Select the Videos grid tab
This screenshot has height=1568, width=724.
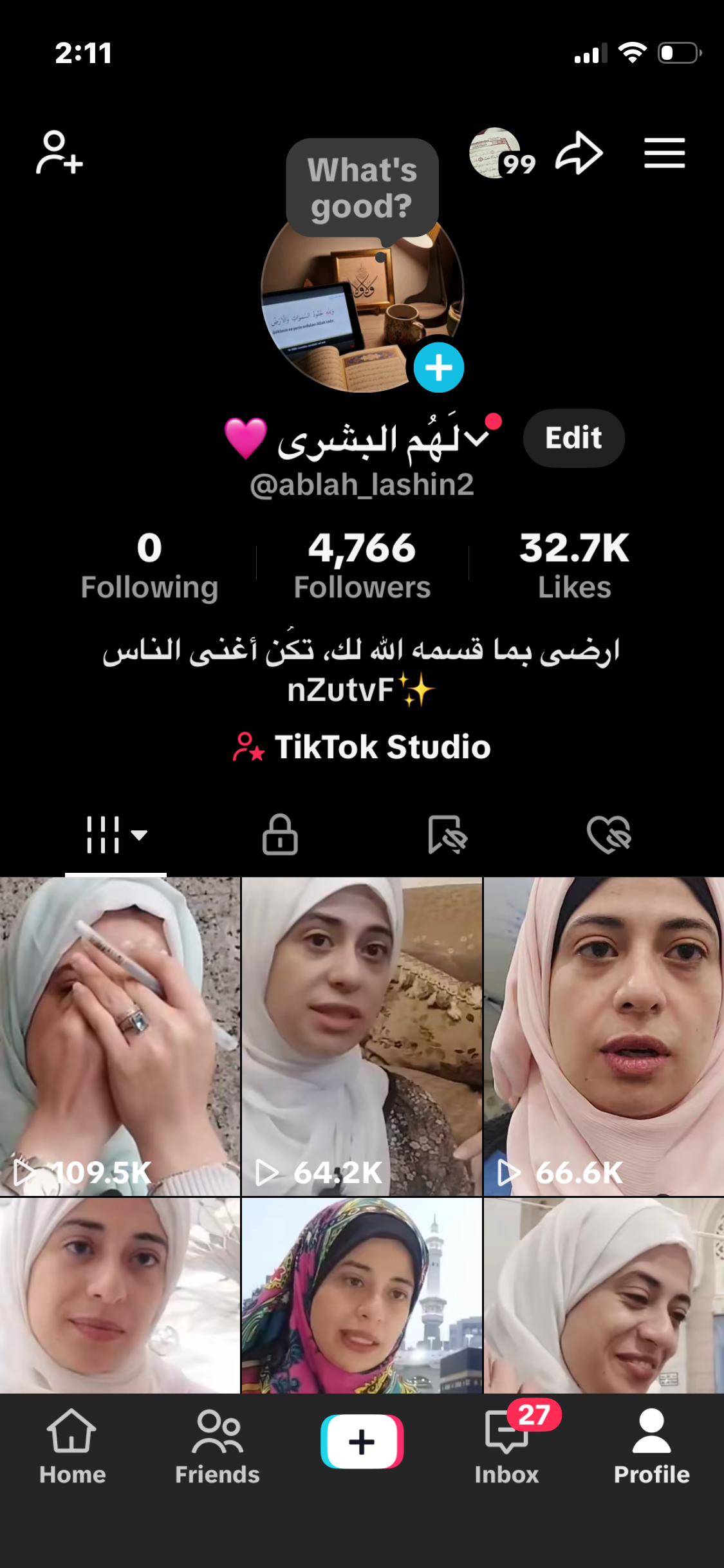pyautogui.click(x=103, y=834)
